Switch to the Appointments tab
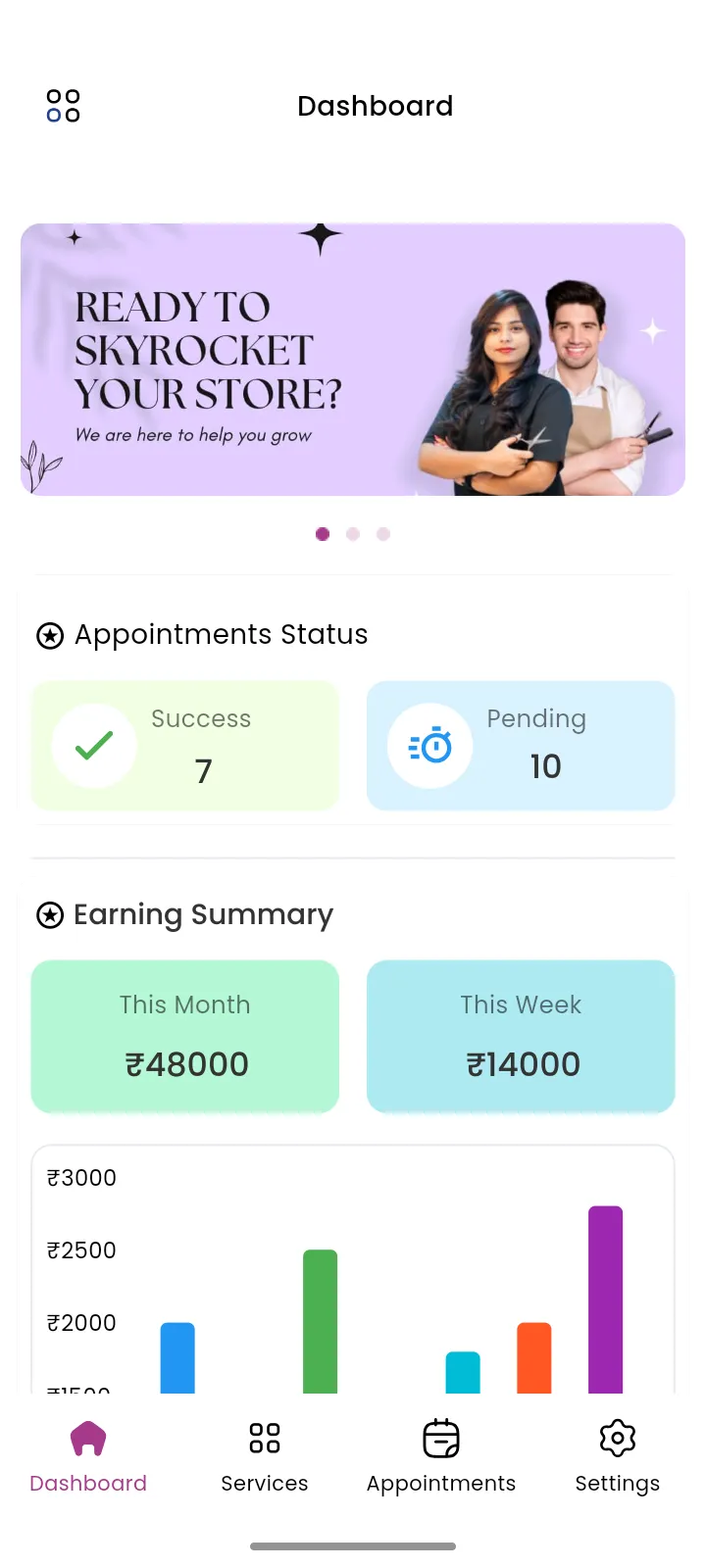 pyautogui.click(x=441, y=1457)
